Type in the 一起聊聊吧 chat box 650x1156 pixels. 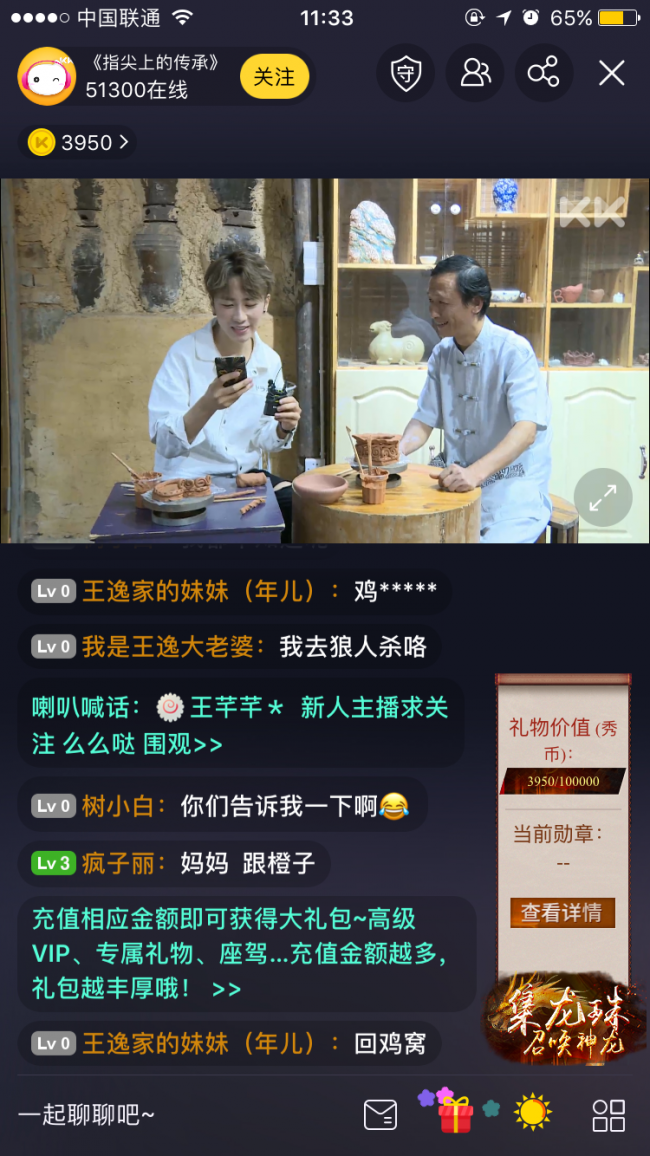pyautogui.click(x=150, y=1114)
